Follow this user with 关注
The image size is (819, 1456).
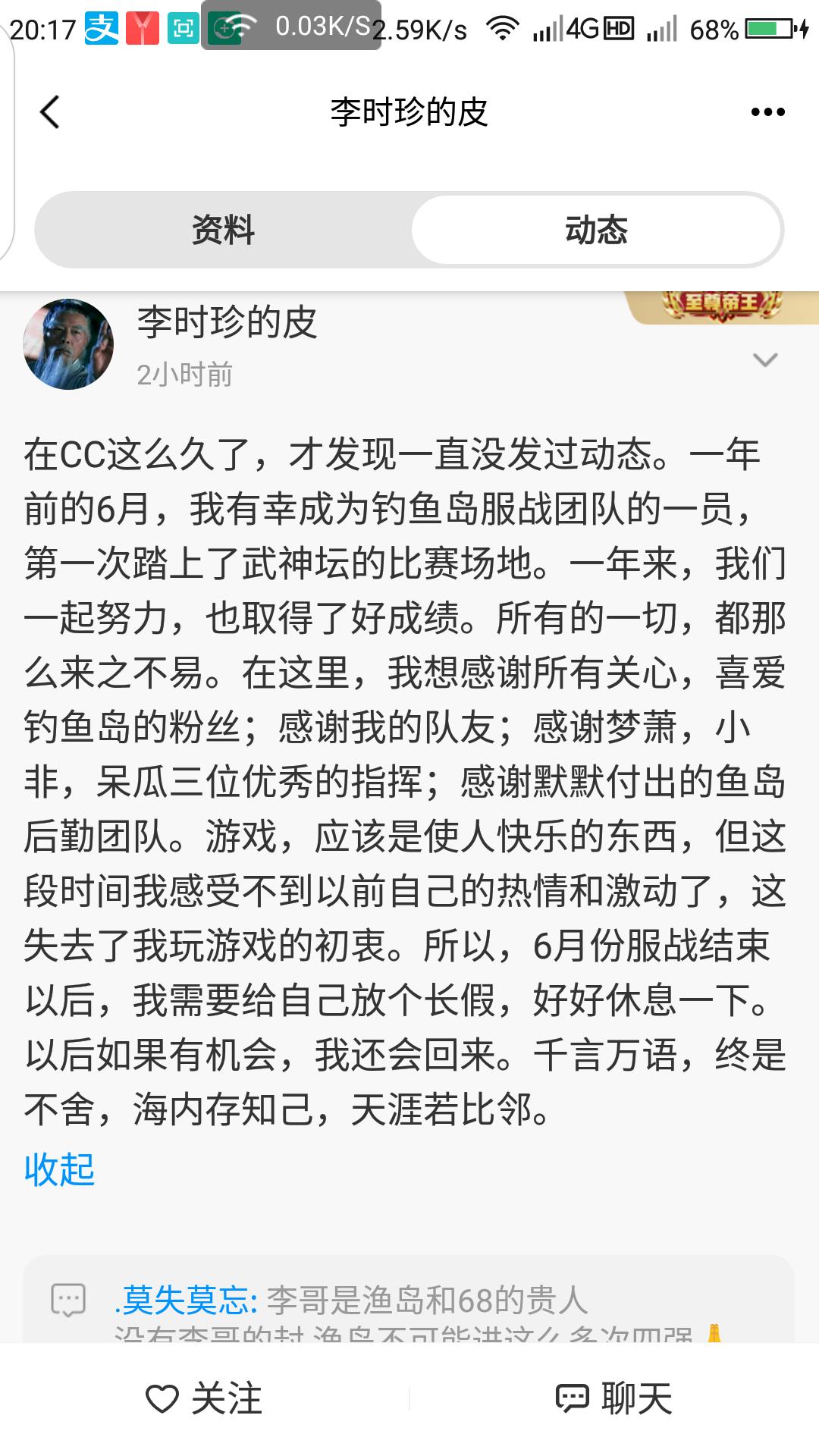pos(205,1398)
